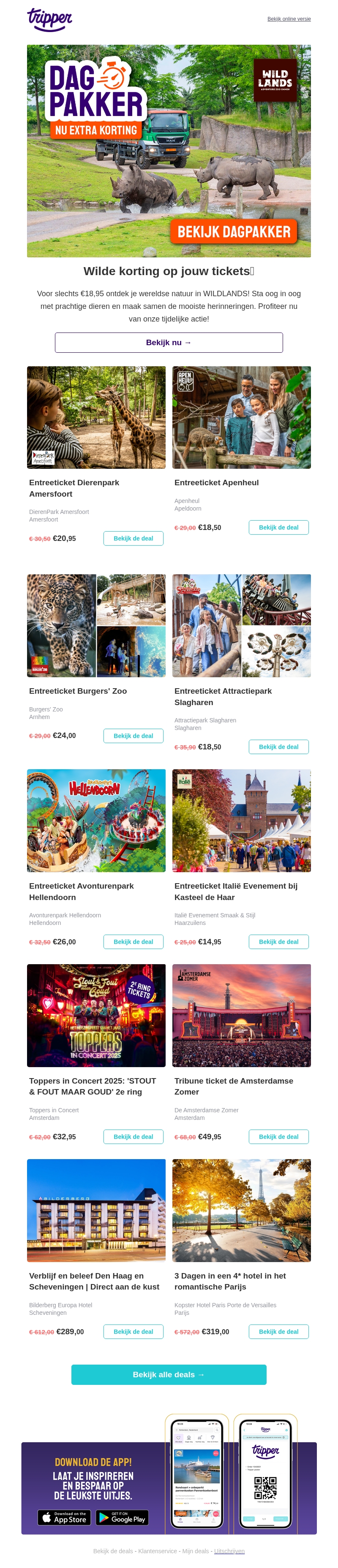Screen dimensions: 338x1568
Task: Tap the Uitschrijven unsubscribe link
Action: [x=229, y=1550]
